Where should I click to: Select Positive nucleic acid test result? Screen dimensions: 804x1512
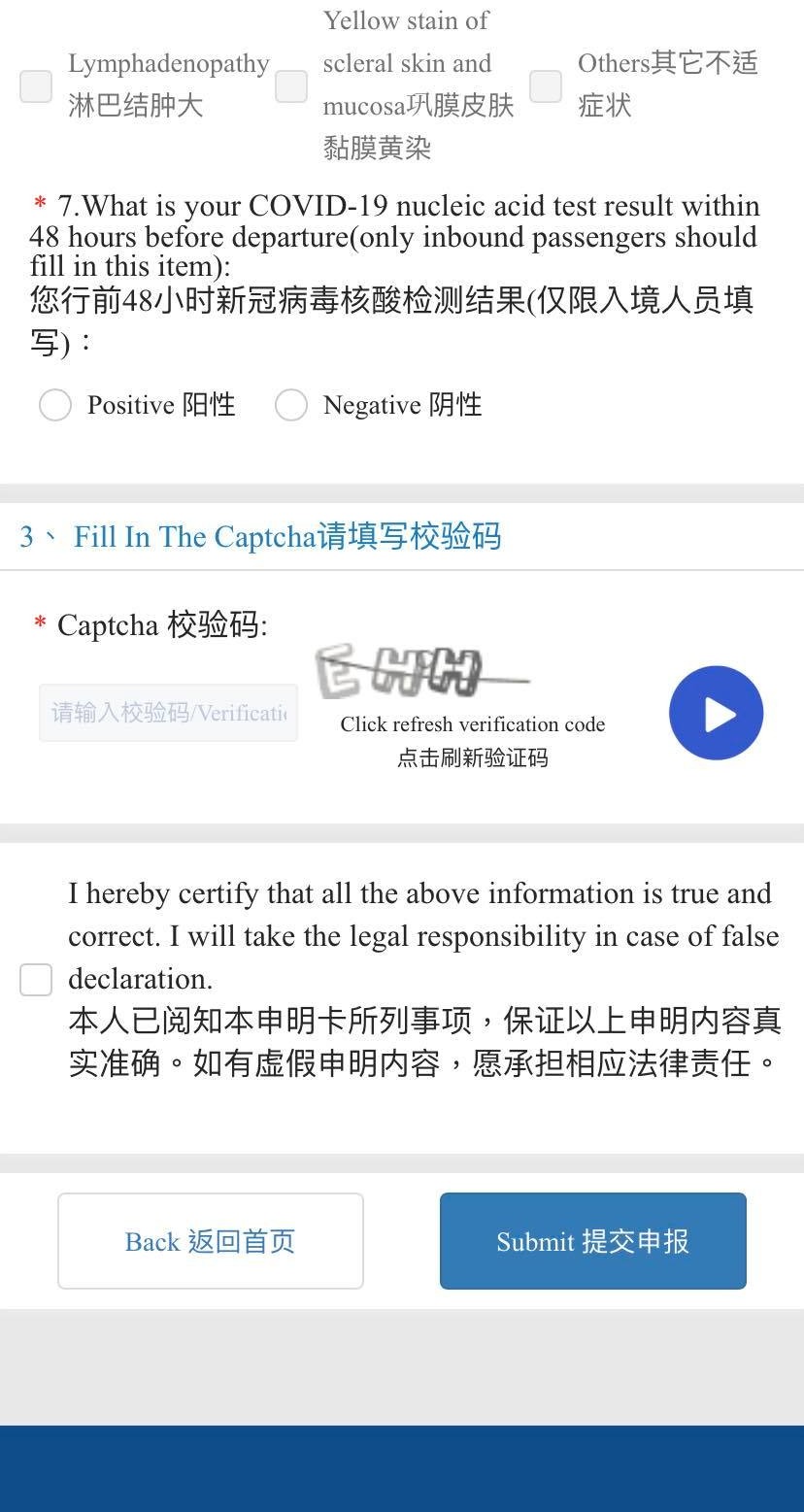(x=55, y=405)
